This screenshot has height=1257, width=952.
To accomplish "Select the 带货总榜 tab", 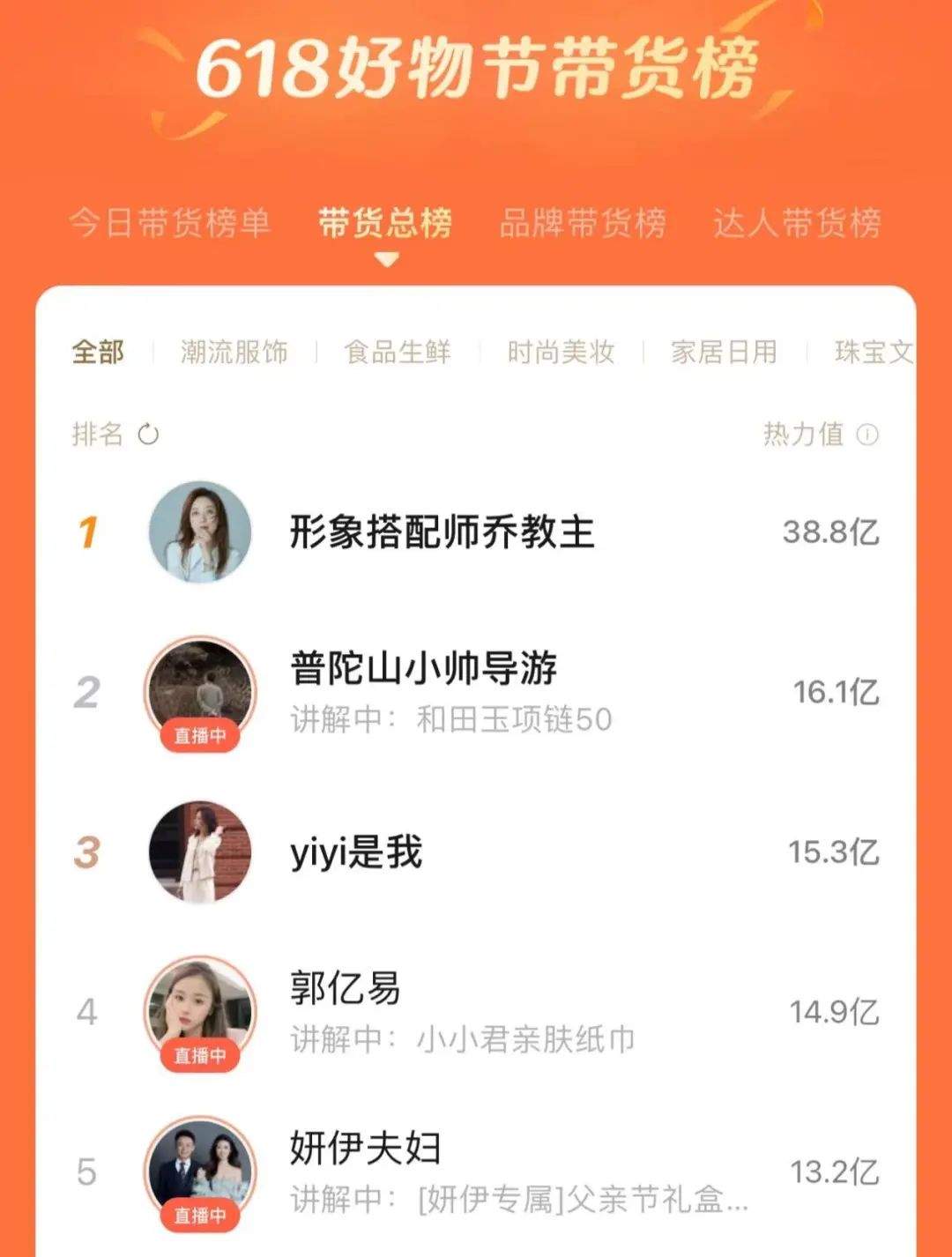I will click(x=385, y=223).
